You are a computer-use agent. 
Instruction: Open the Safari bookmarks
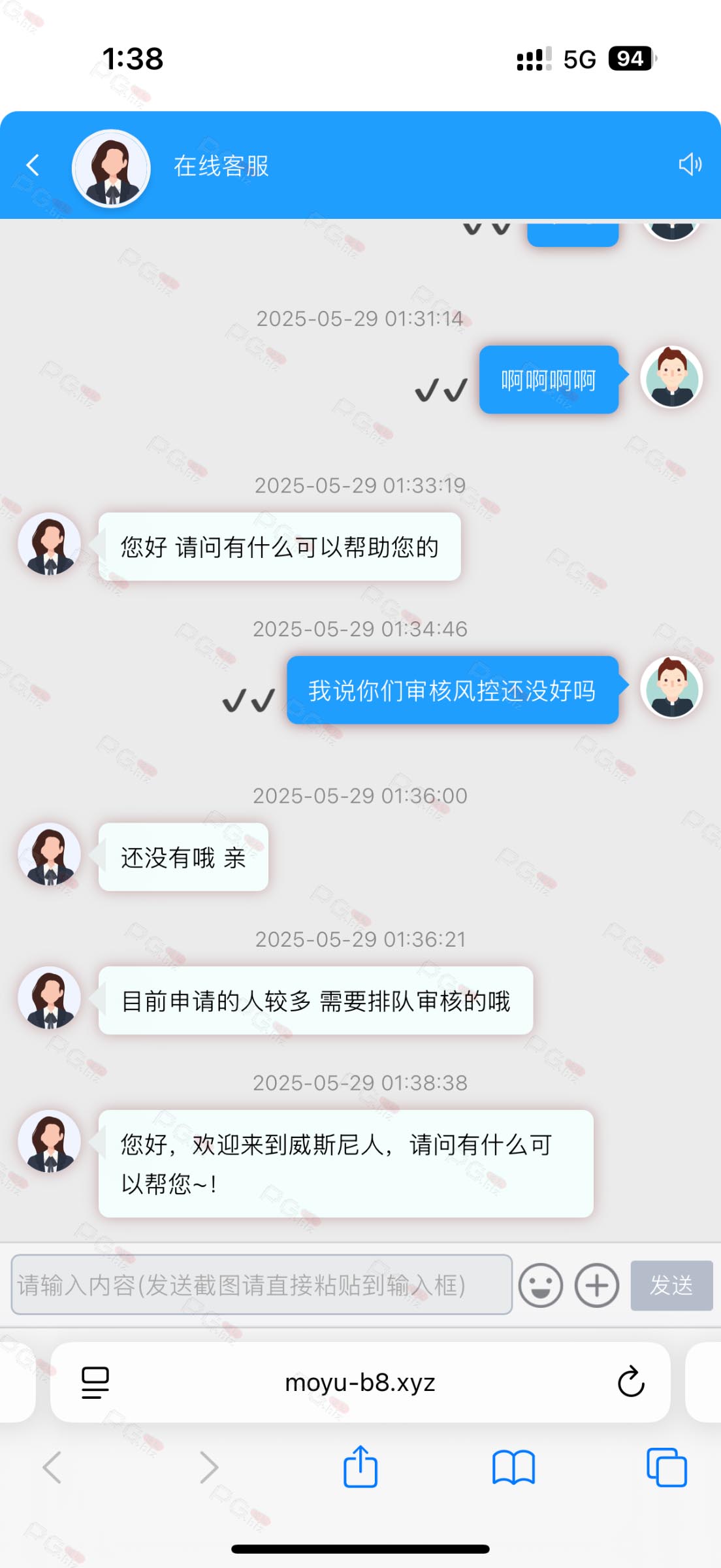tap(513, 1467)
